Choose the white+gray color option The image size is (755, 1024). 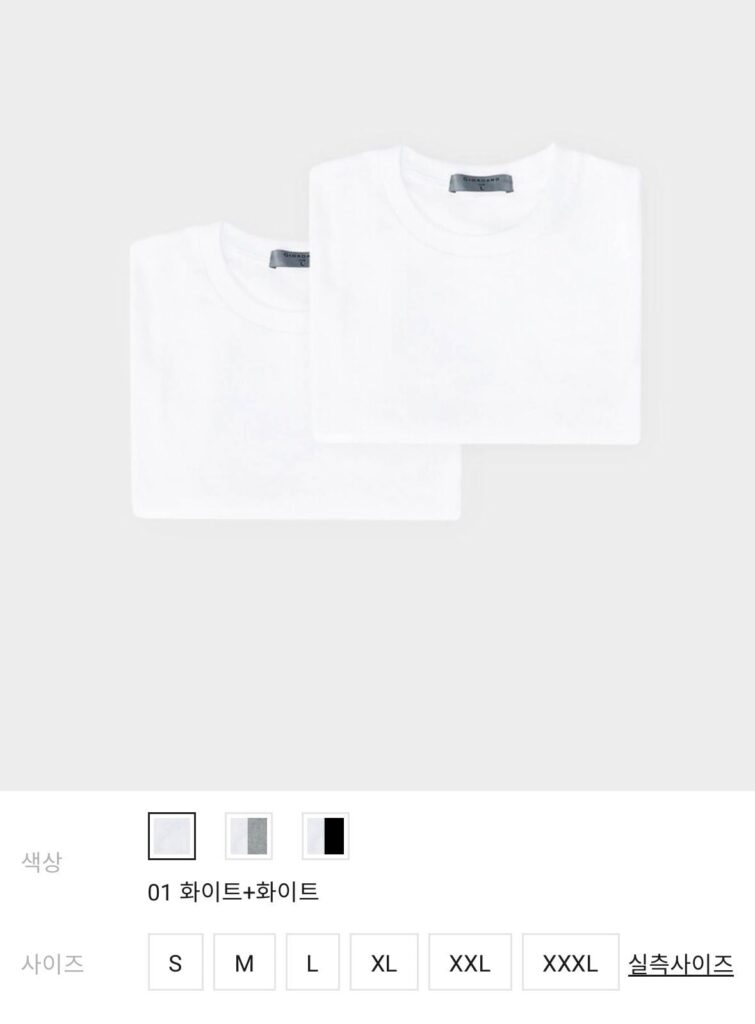[246, 838]
